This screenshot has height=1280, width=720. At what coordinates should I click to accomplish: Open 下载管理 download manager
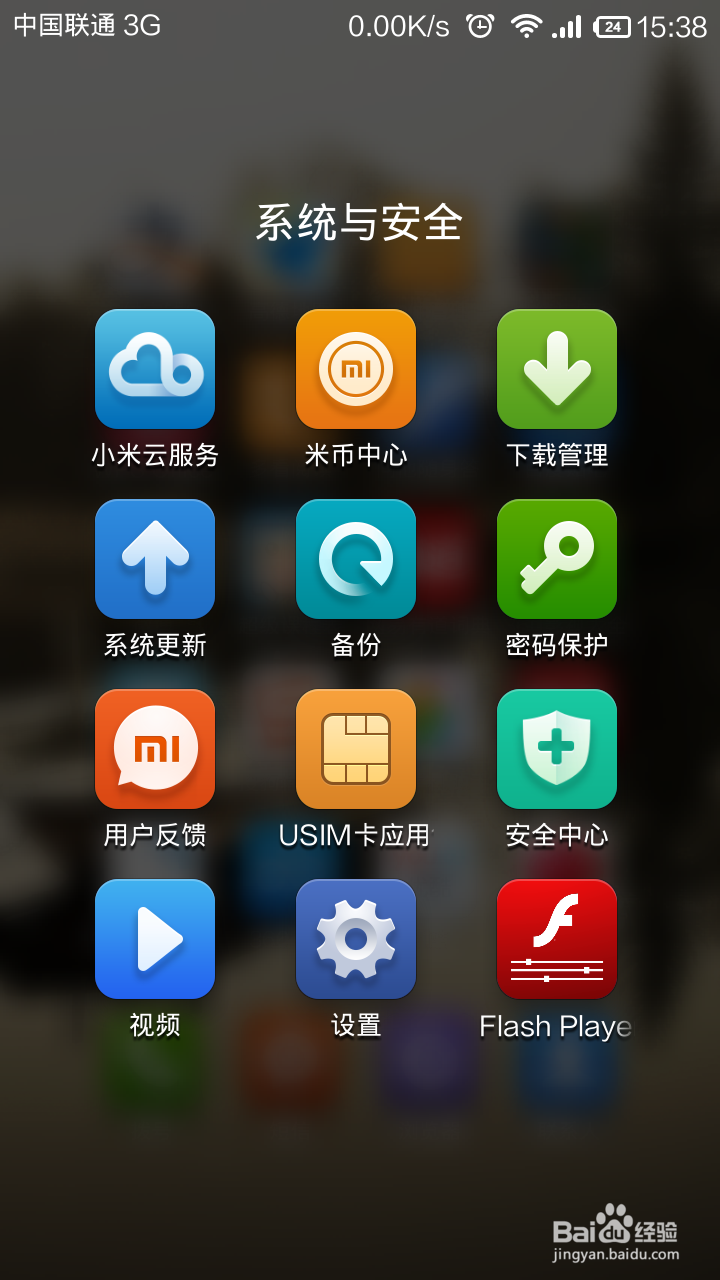[557, 368]
